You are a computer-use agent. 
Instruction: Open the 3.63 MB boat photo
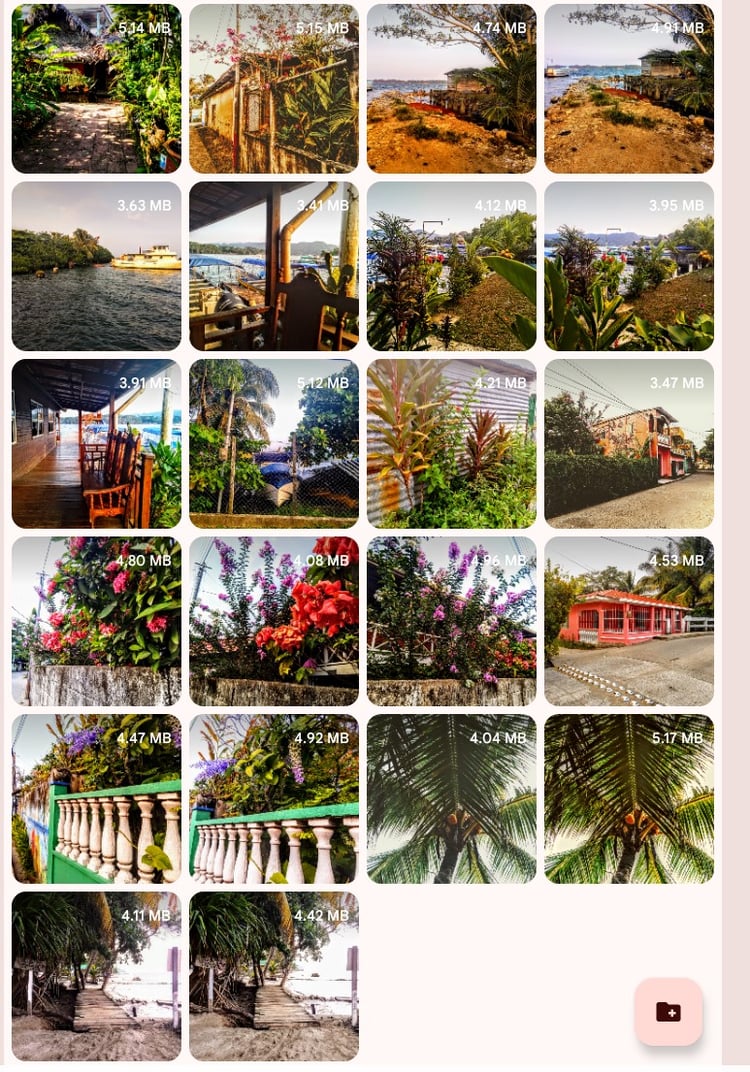pos(96,266)
